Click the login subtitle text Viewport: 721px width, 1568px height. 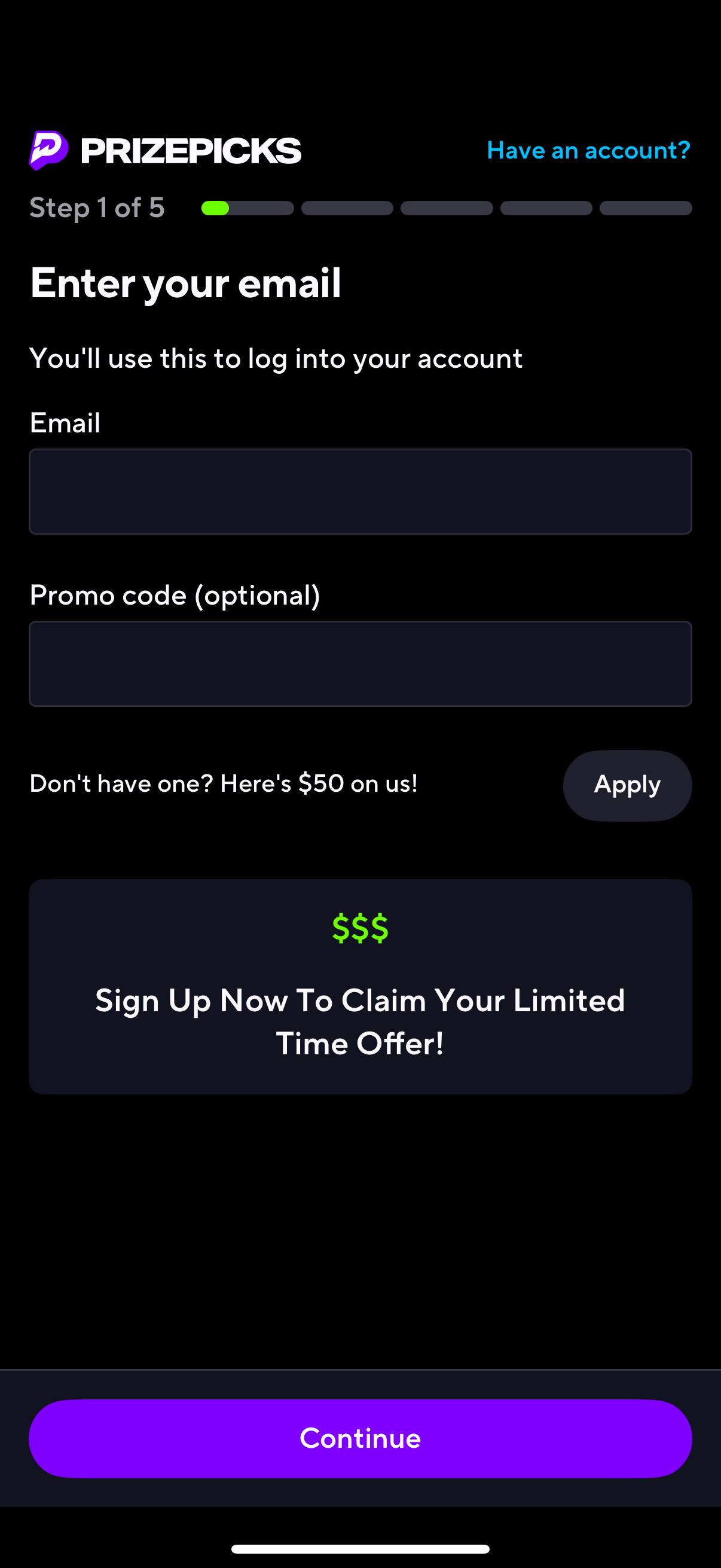click(276, 359)
